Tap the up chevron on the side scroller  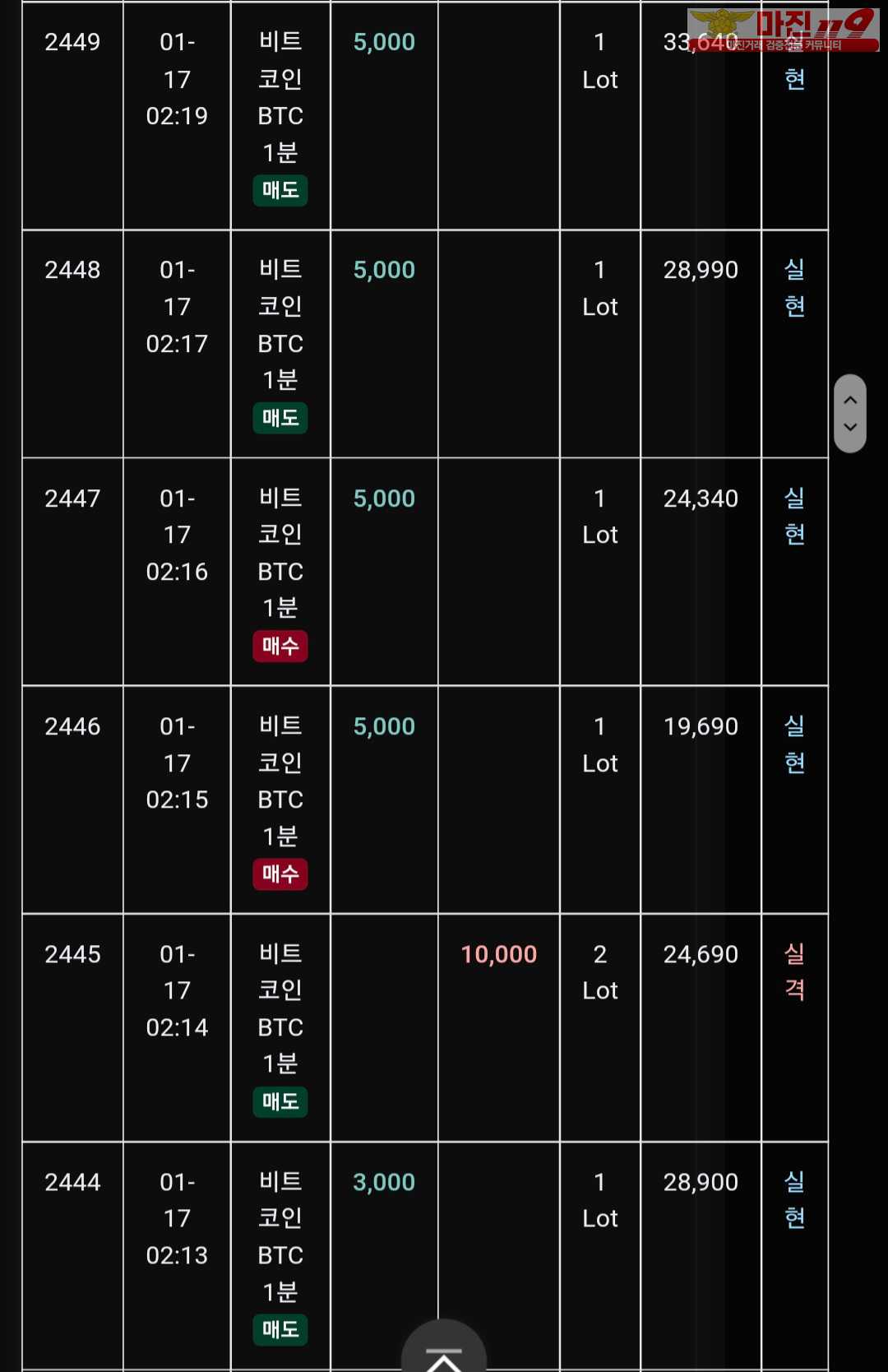(850, 400)
